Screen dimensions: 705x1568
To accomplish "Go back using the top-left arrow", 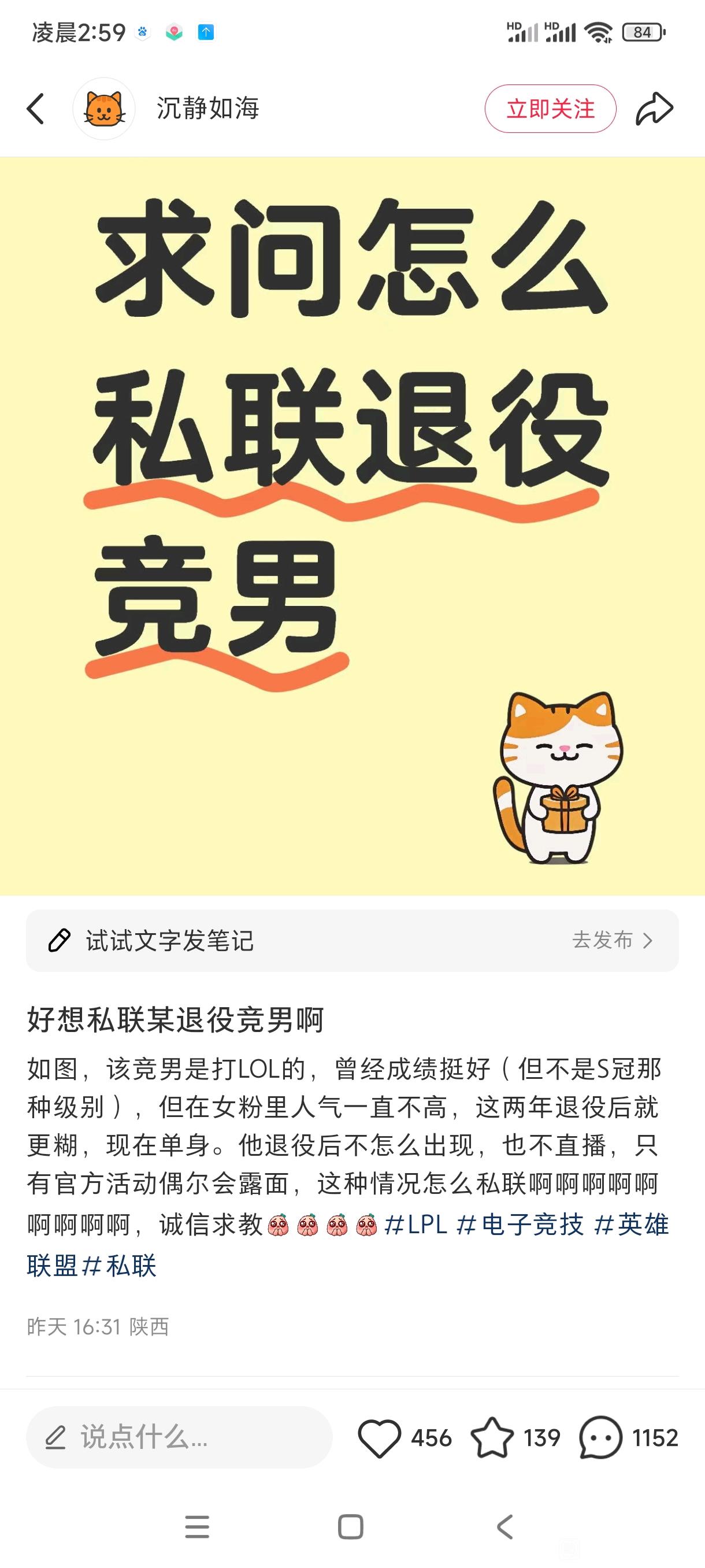I will coord(36,109).
